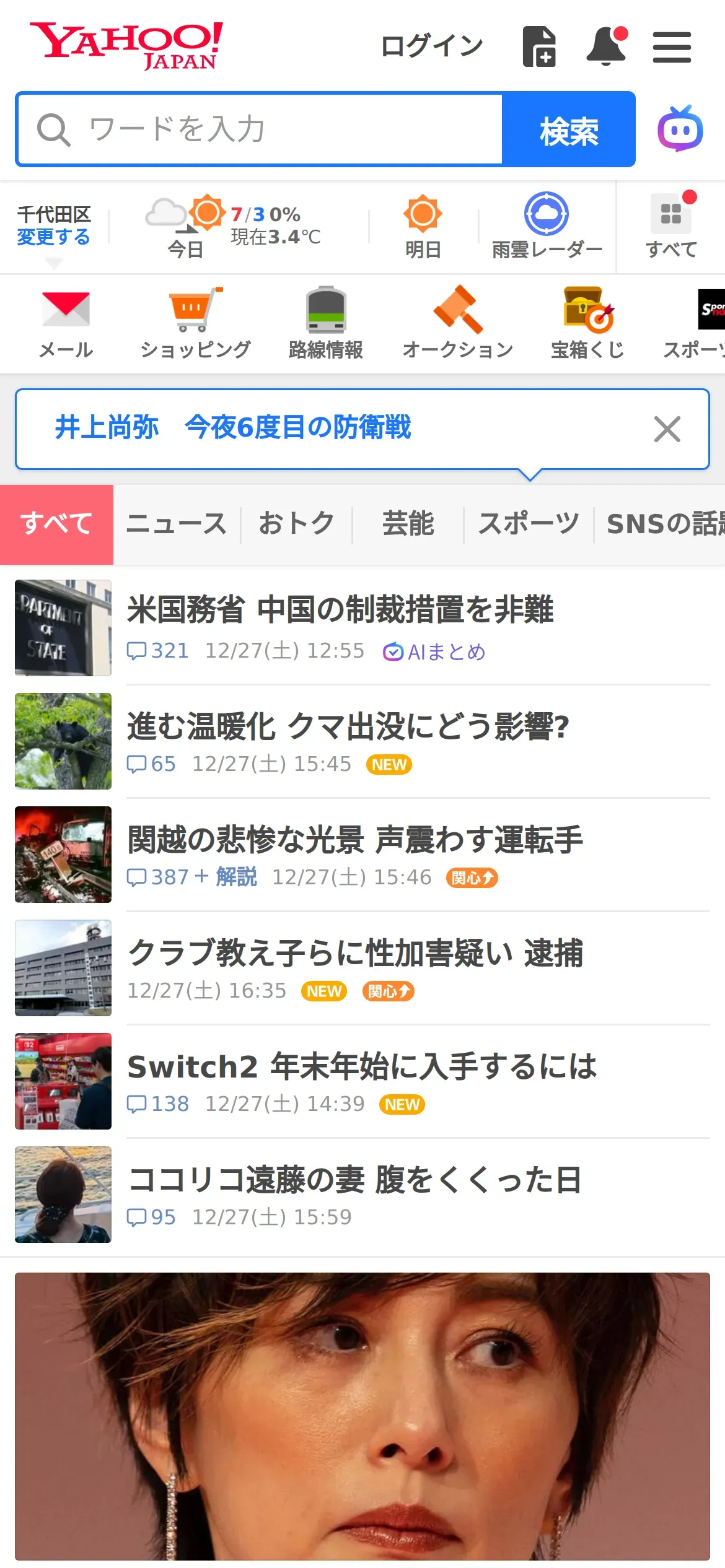
Task: Select the おトク tab
Action: pos(296,524)
